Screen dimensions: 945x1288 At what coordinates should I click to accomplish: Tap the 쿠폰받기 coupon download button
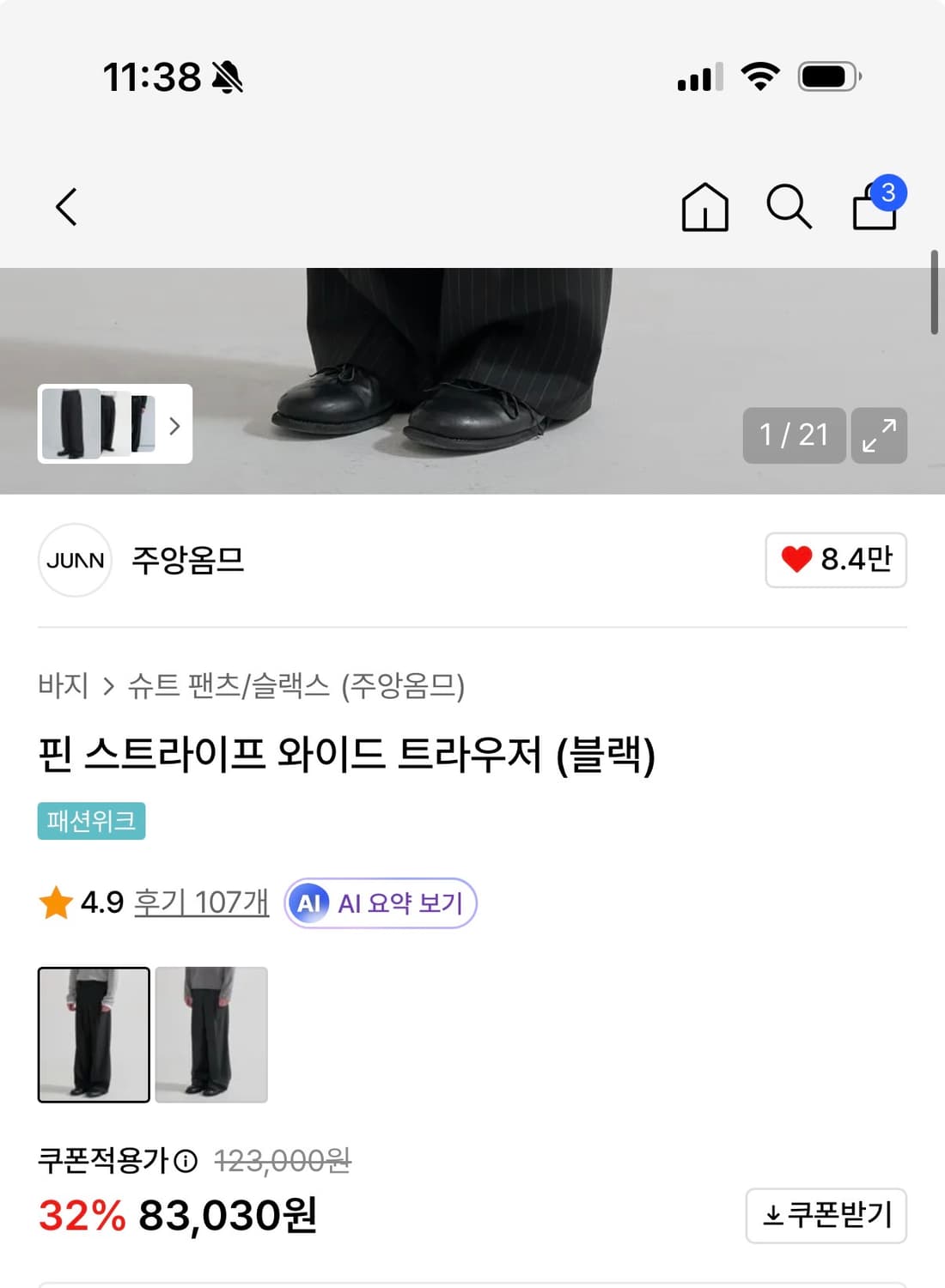[x=826, y=1214]
